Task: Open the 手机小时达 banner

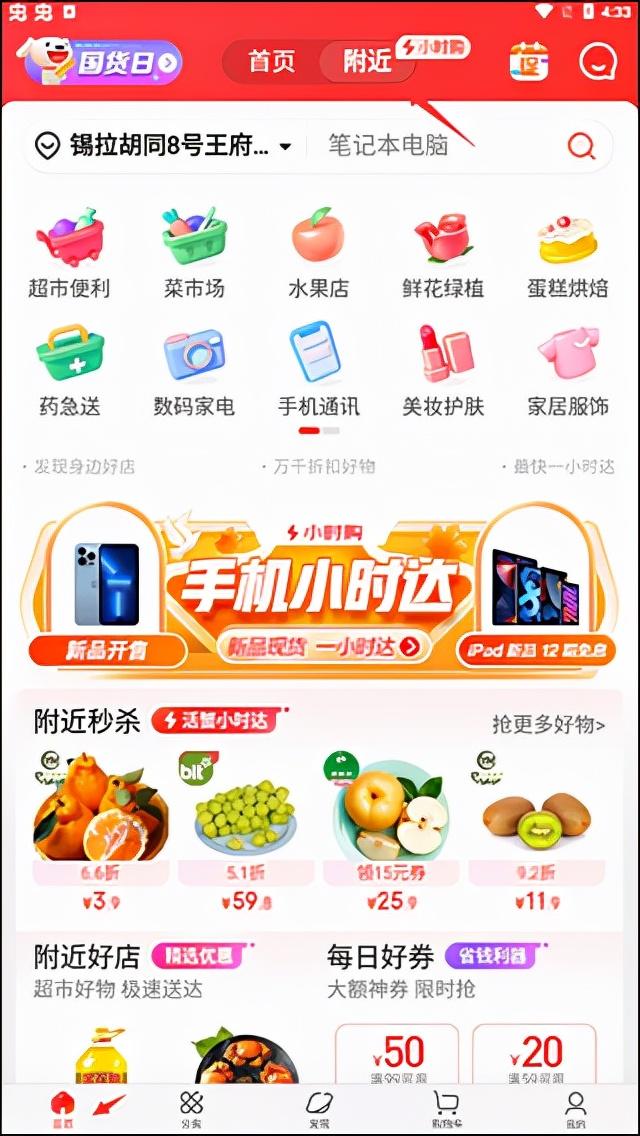Action: point(320,590)
